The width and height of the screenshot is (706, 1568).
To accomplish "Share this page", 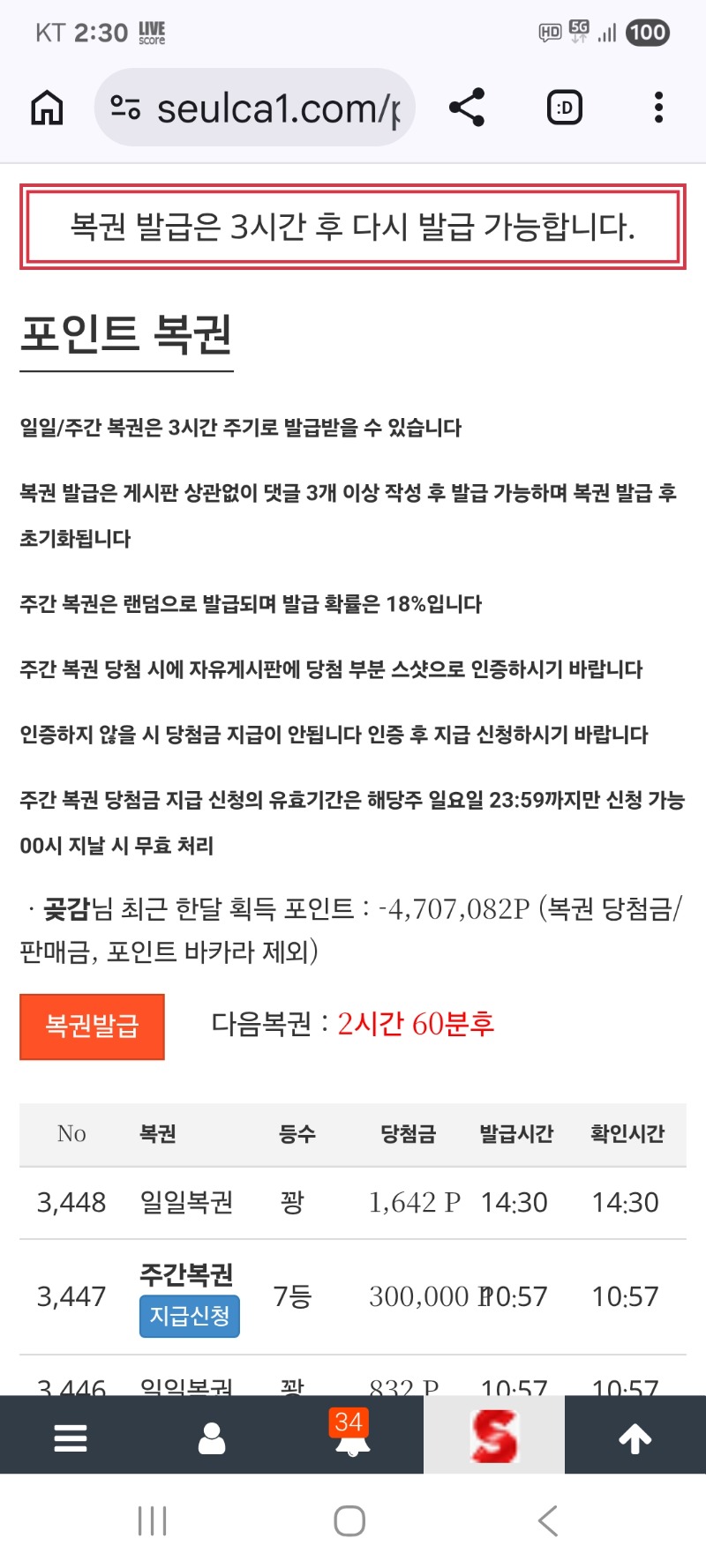I will click(x=467, y=108).
